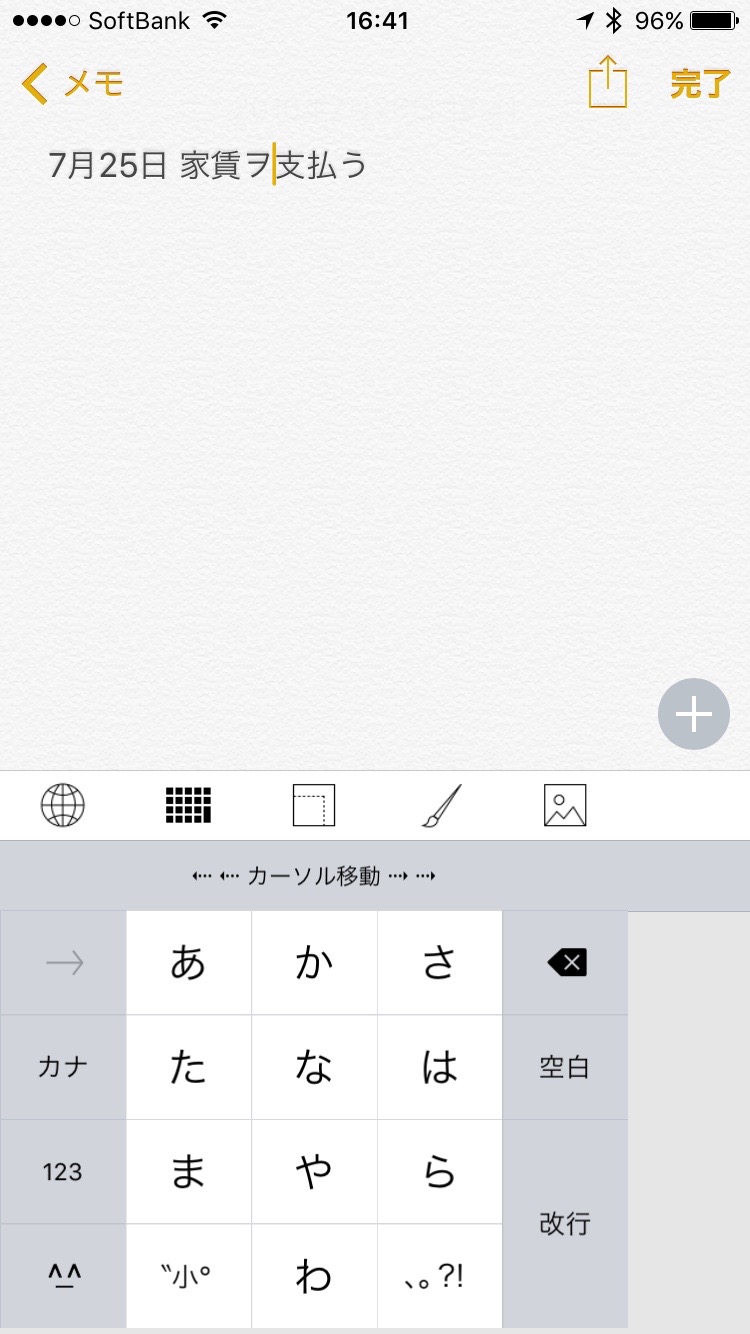The image size is (750, 1334).
Task: Open the plus attachment button
Action: point(694,714)
